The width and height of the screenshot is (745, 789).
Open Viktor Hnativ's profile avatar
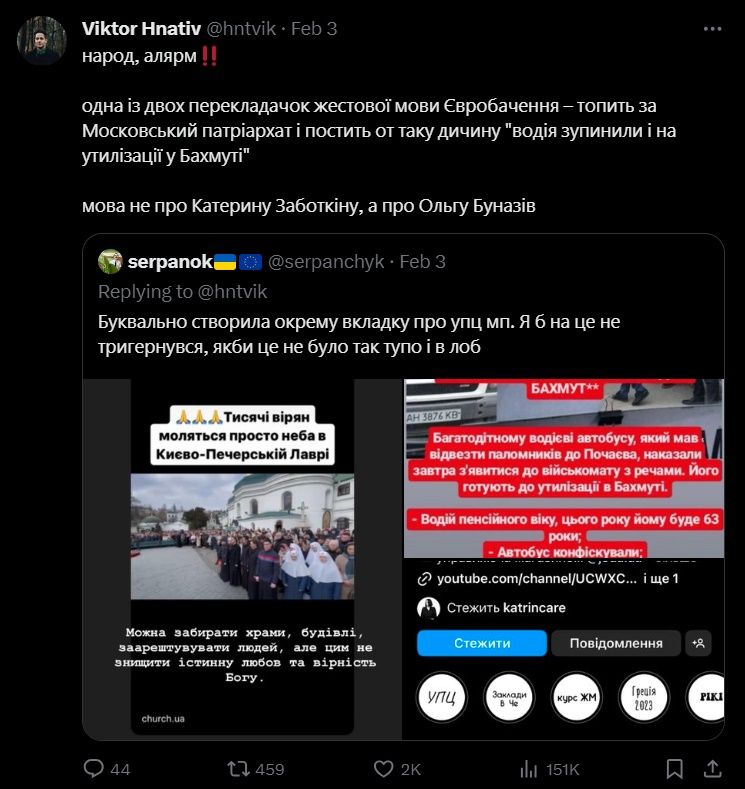pyautogui.click(x=42, y=41)
